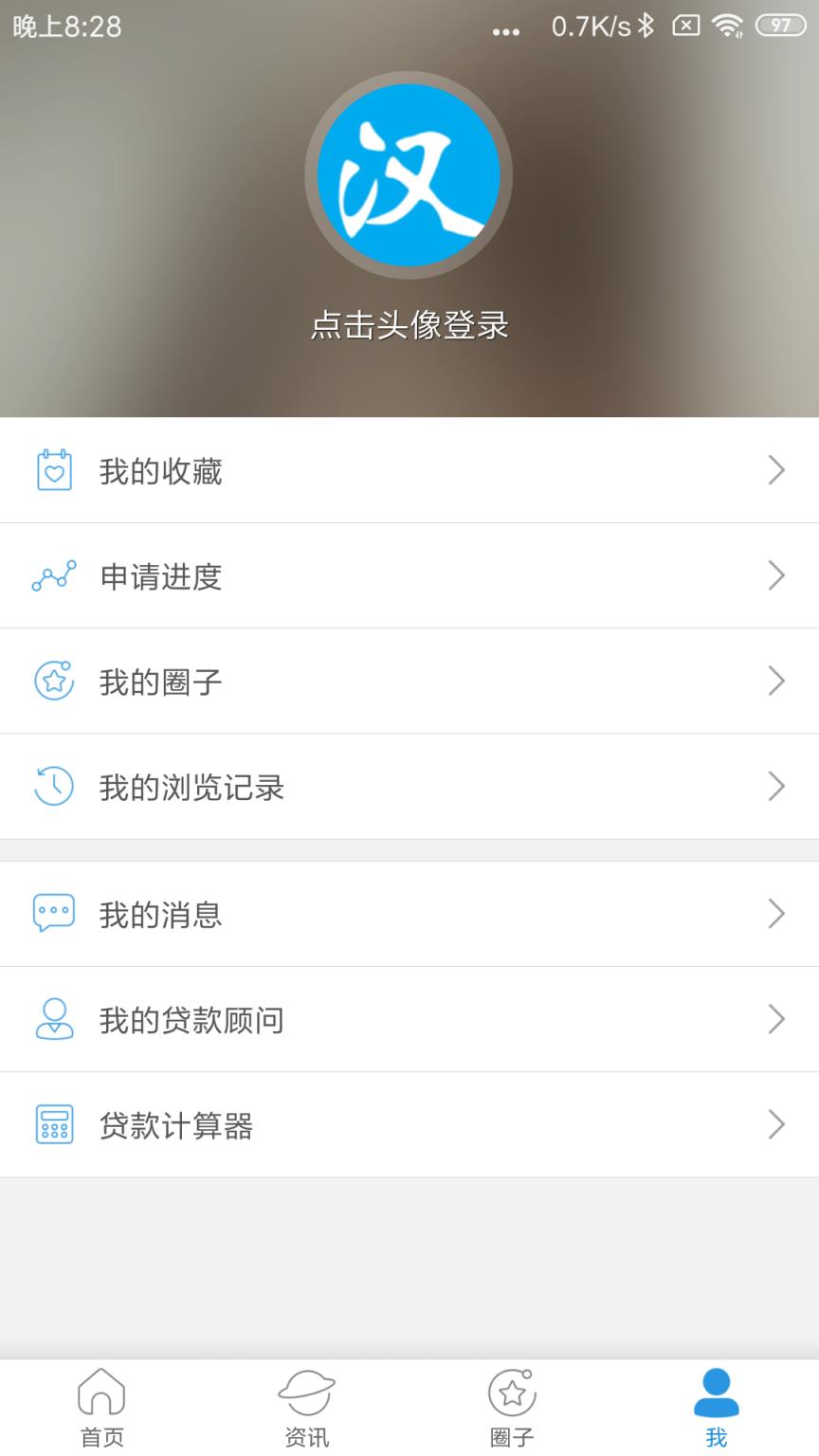Open the 我的消息 list entry
Viewport: 819px width, 1456px height.
(409, 913)
